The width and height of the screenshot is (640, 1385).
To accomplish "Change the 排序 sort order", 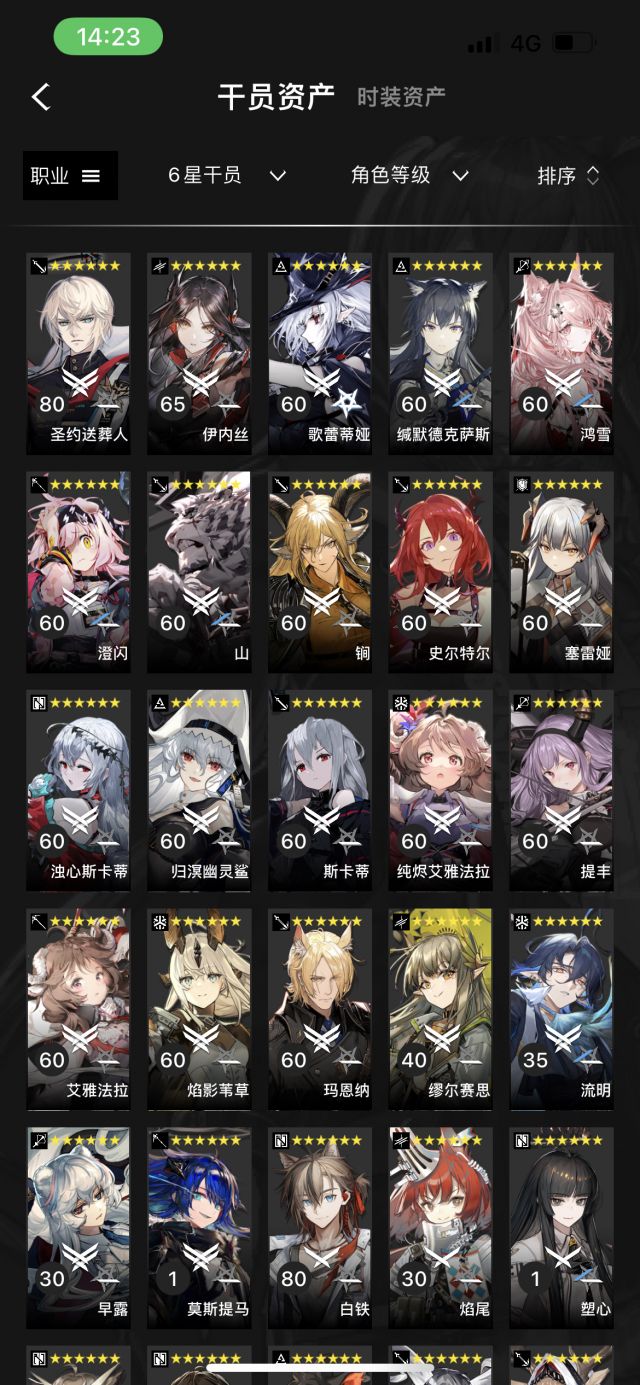I will point(568,176).
